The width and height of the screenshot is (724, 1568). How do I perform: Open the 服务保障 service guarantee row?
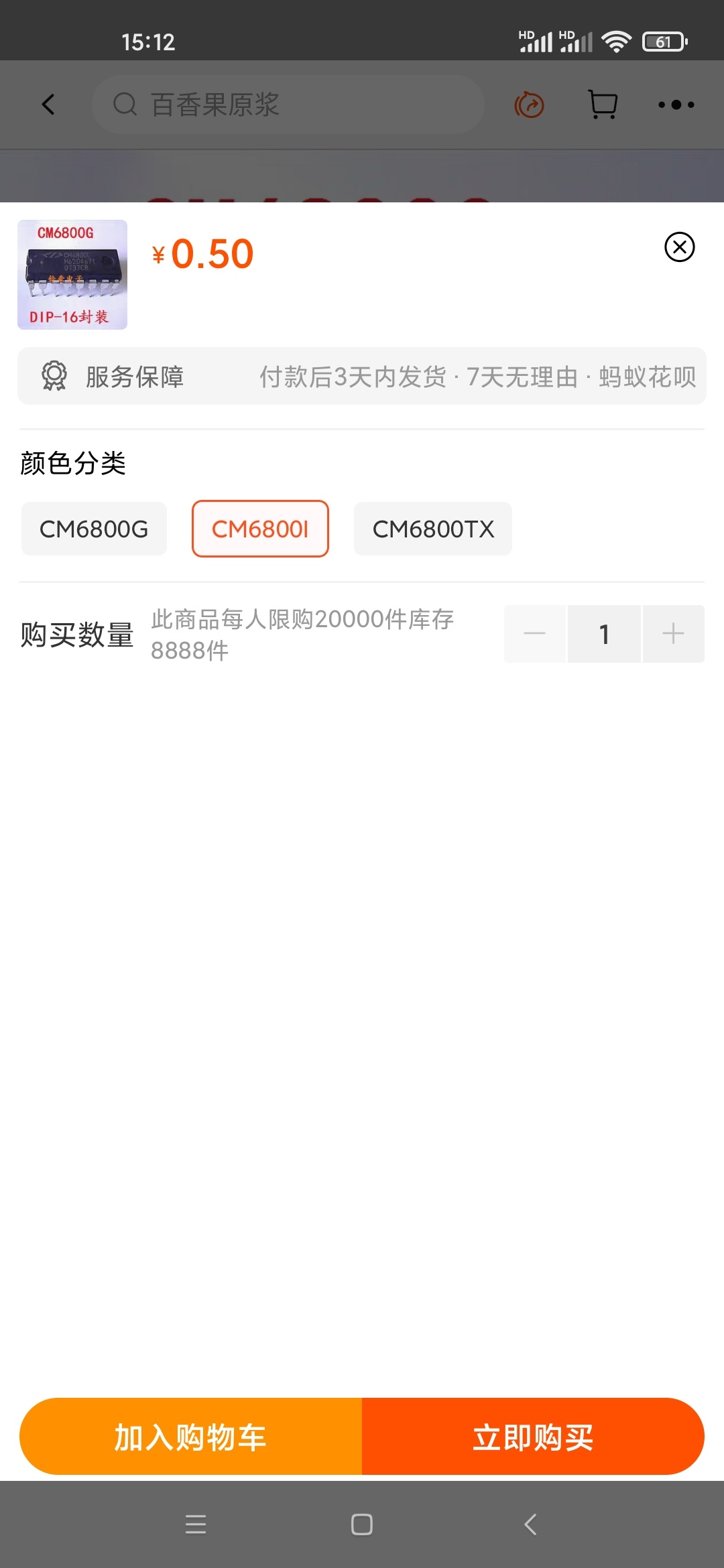click(362, 376)
